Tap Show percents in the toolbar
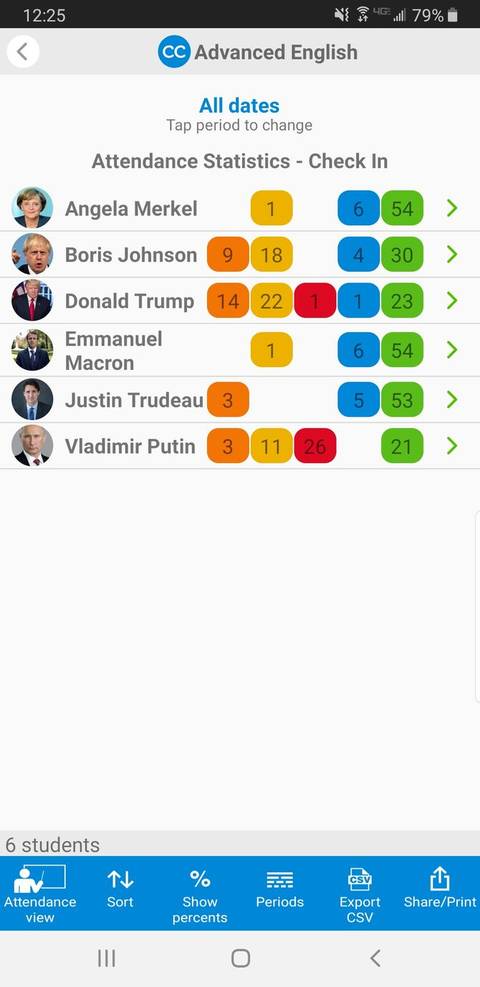Image resolution: width=480 pixels, height=987 pixels. pos(199,894)
